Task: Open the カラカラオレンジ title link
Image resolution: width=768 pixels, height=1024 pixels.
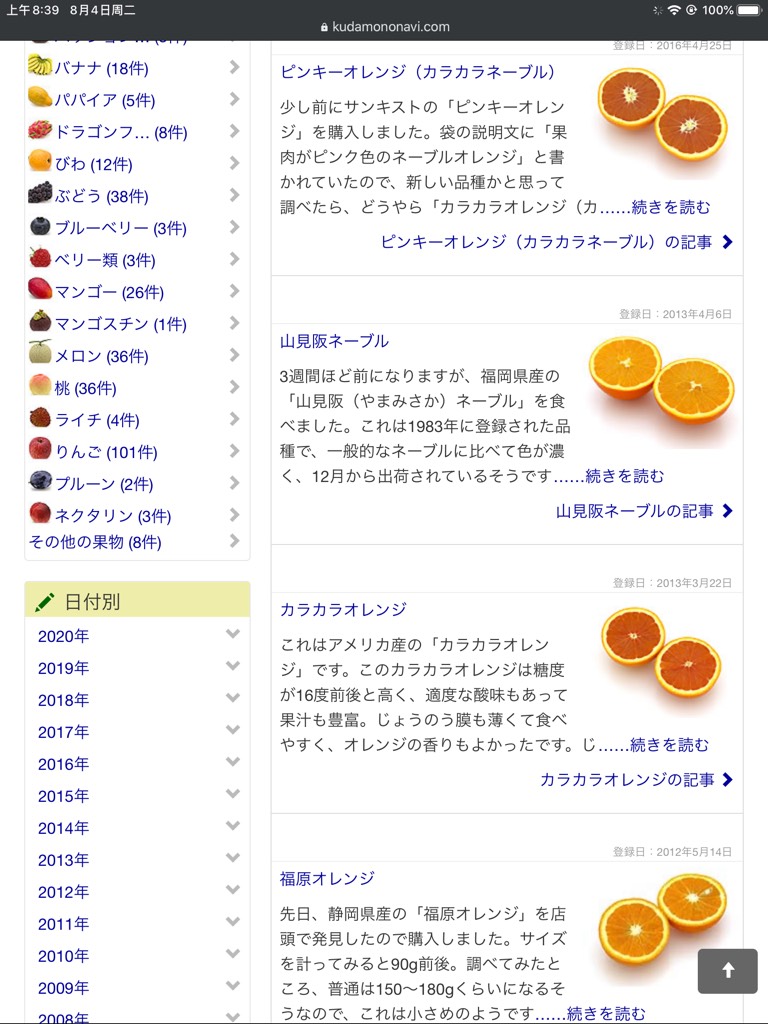Action: tap(343, 609)
